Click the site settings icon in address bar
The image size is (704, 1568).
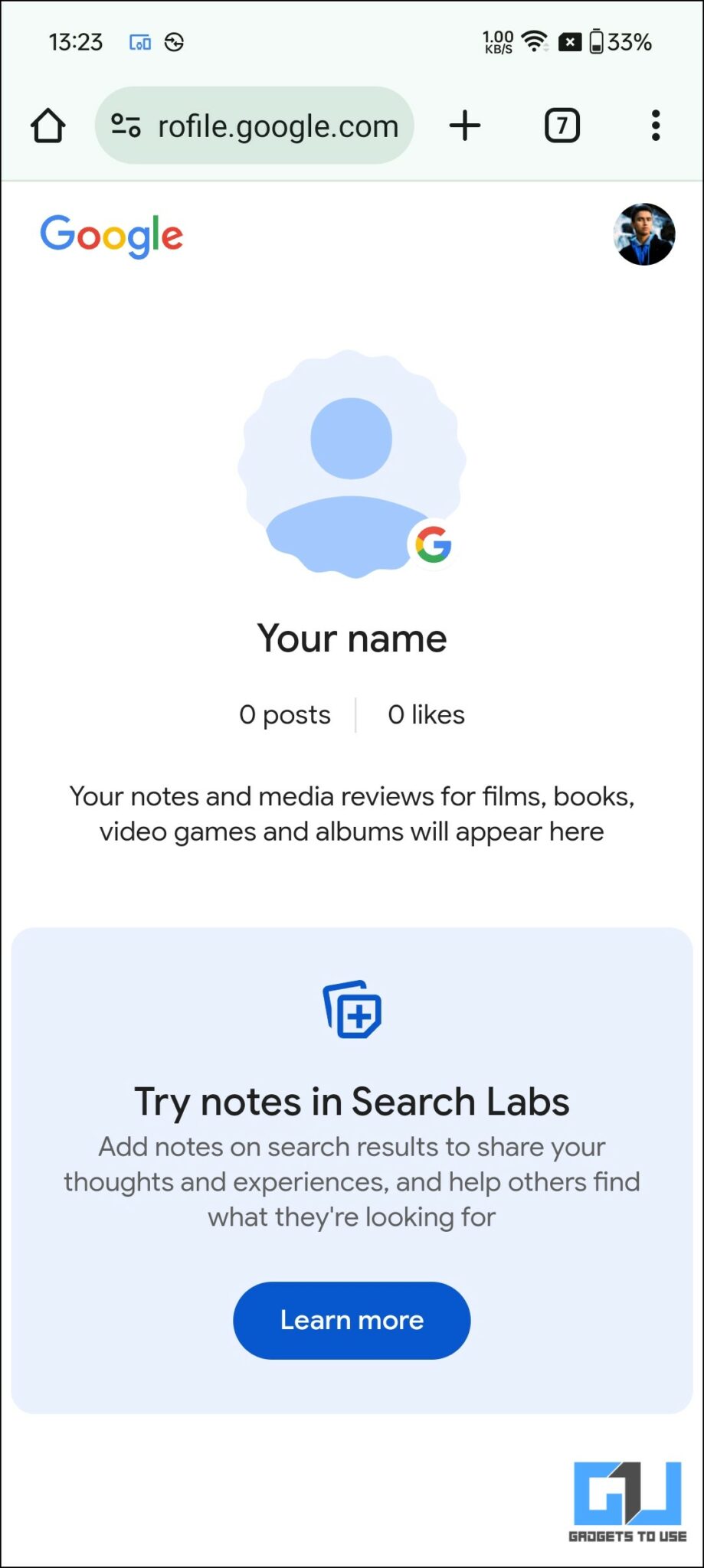pyautogui.click(x=125, y=126)
